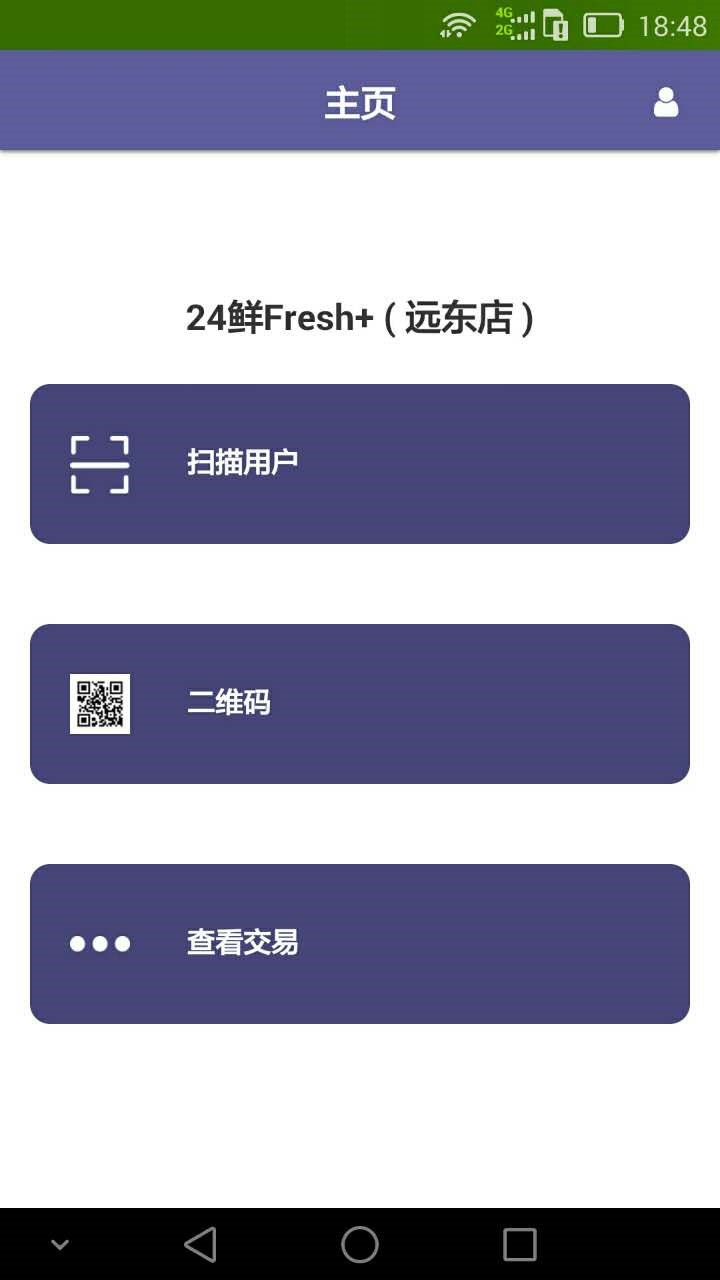Go to the system home screen

point(360,1245)
